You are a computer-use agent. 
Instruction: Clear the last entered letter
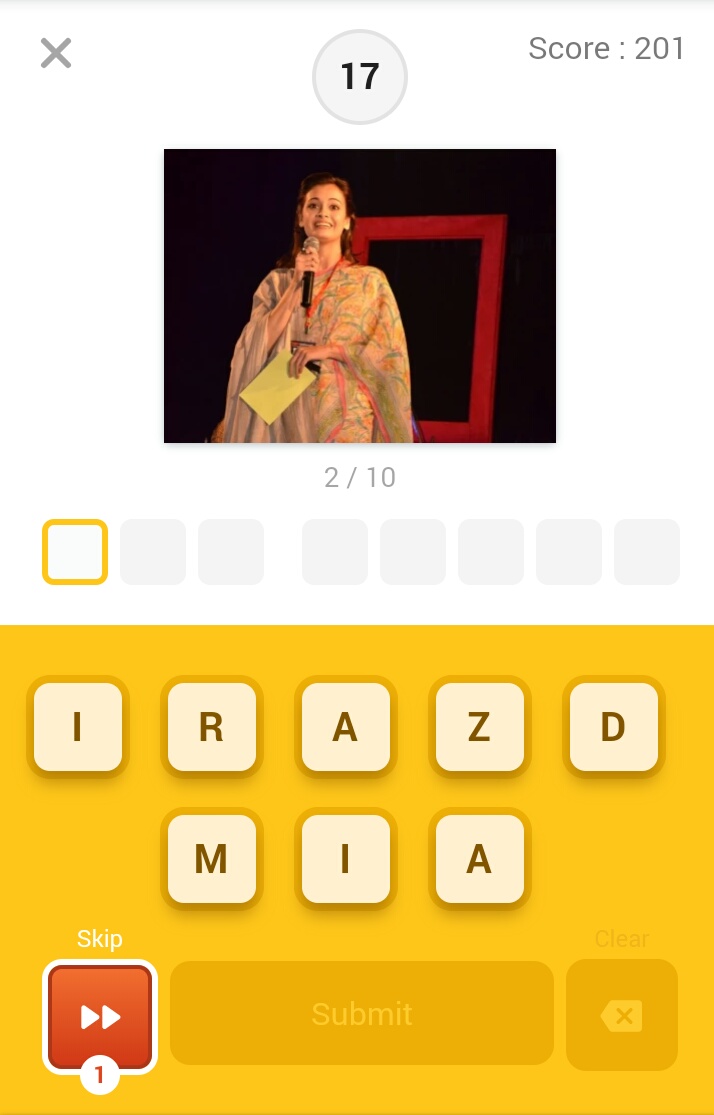[x=622, y=1016]
